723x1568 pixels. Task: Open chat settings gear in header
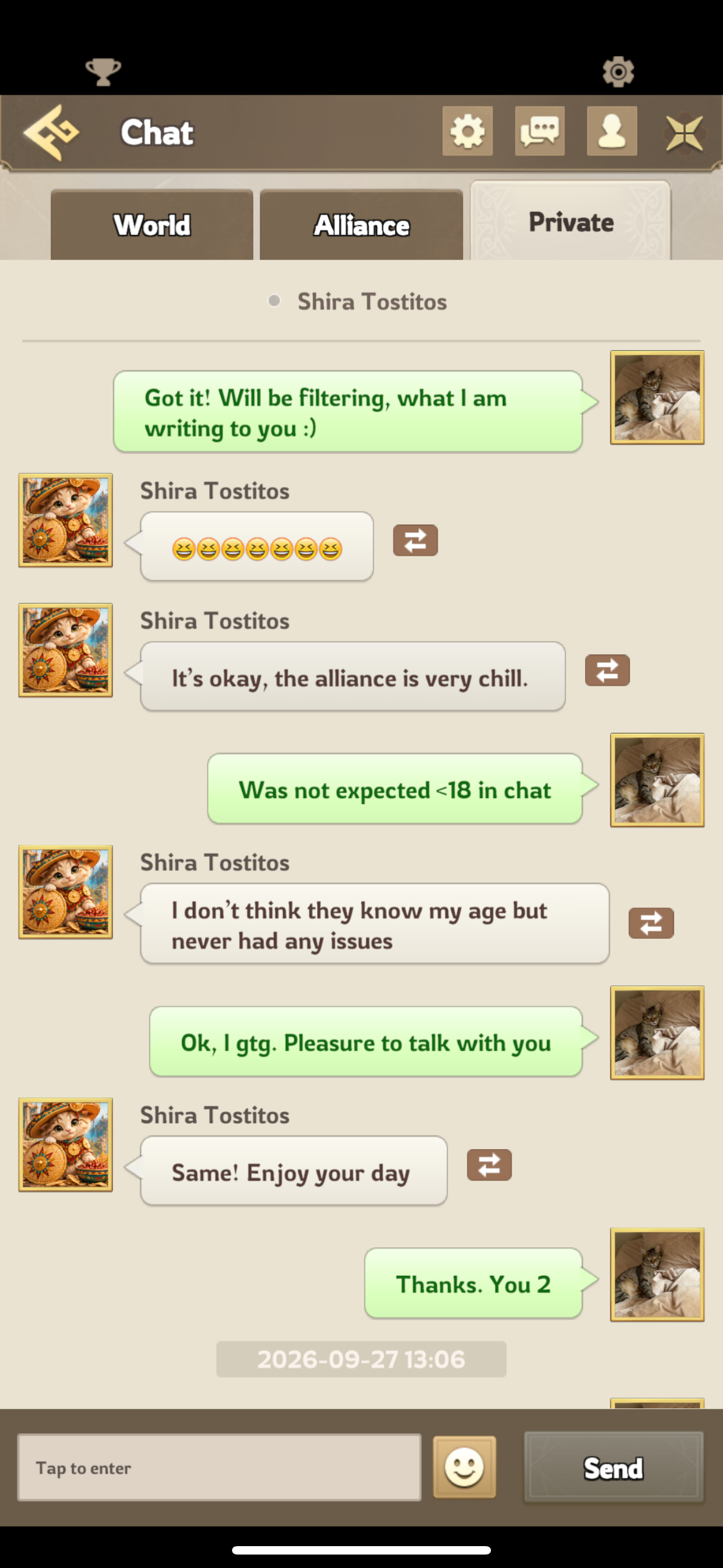pos(467,131)
